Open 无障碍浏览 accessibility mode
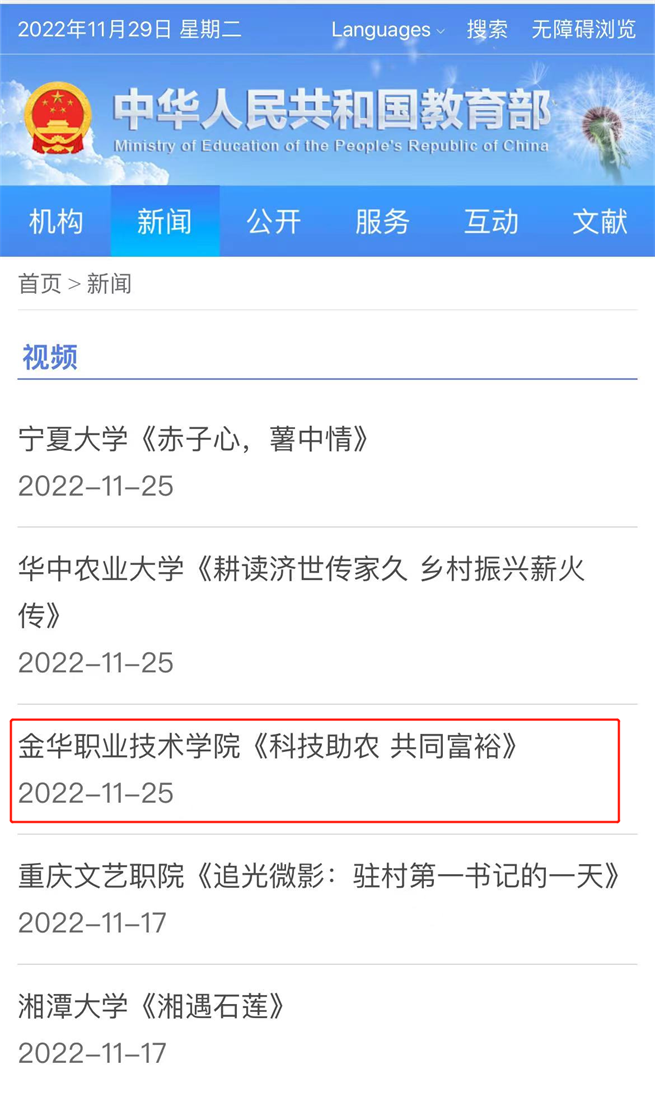The width and height of the screenshot is (655, 1093). [583, 29]
